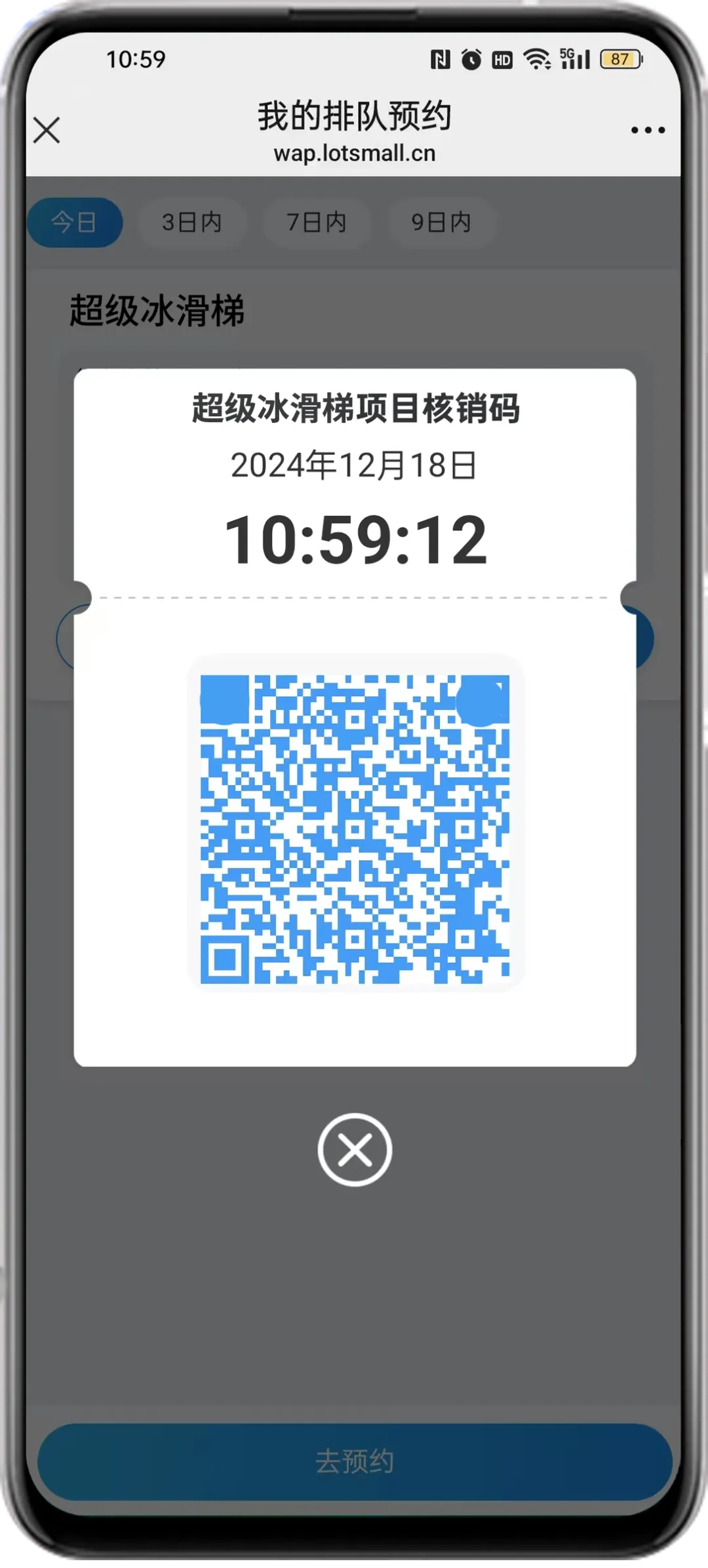Select the 9日内 filter chip
Screen dimensions: 708x1568
tap(441, 222)
